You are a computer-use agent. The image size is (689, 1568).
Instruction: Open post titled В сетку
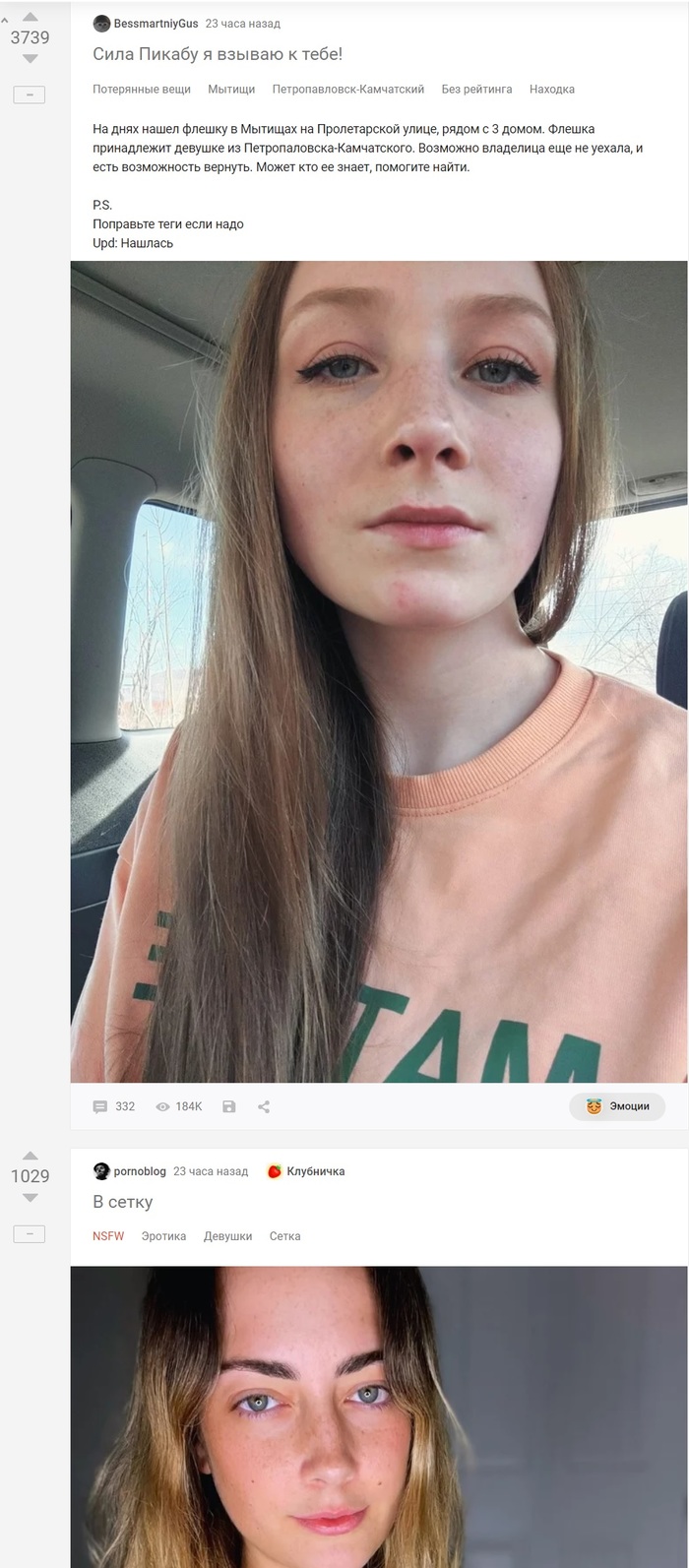pyautogui.click(x=123, y=1202)
